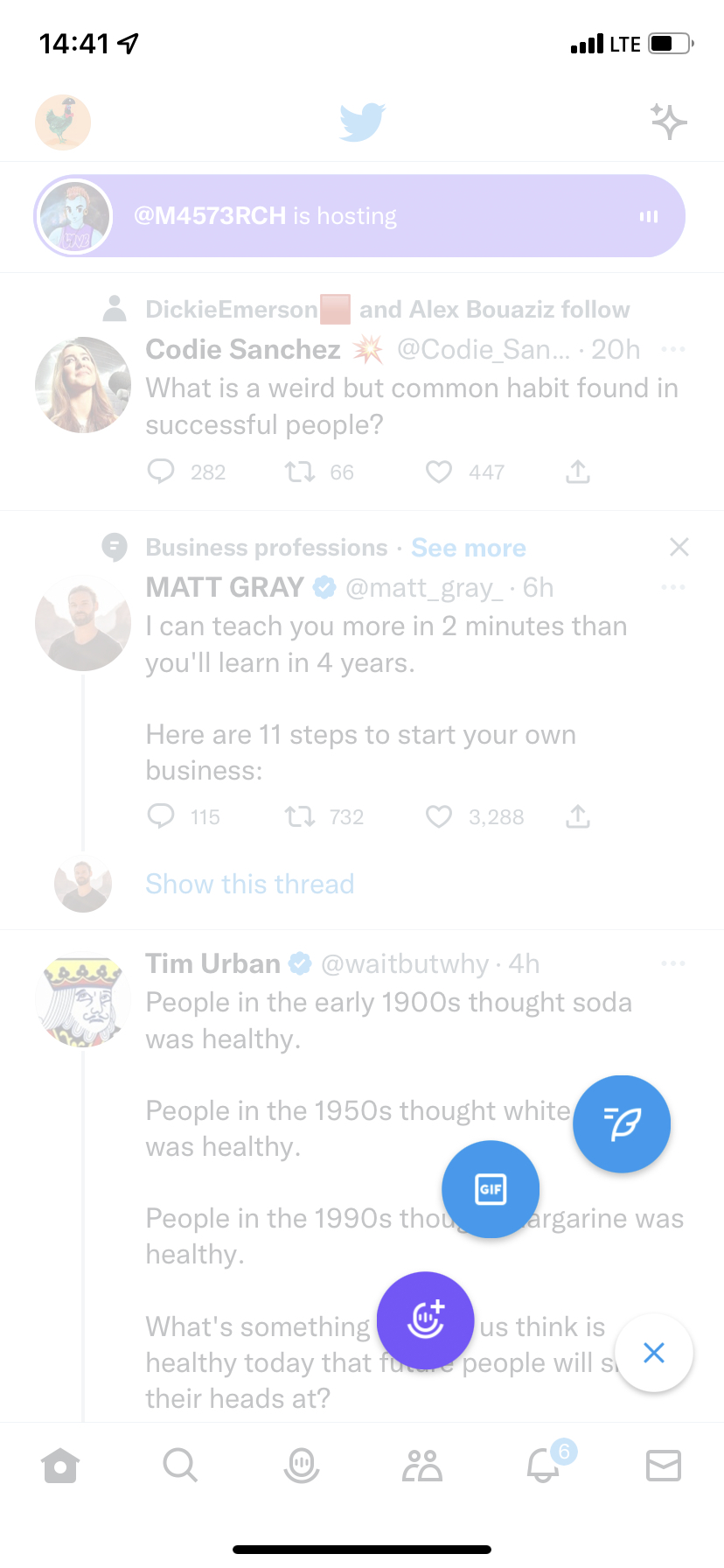Image resolution: width=724 pixels, height=1568 pixels.
Task: Reply to Codie Sanchez's tweet
Action: pyautogui.click(x=161, y=472)
